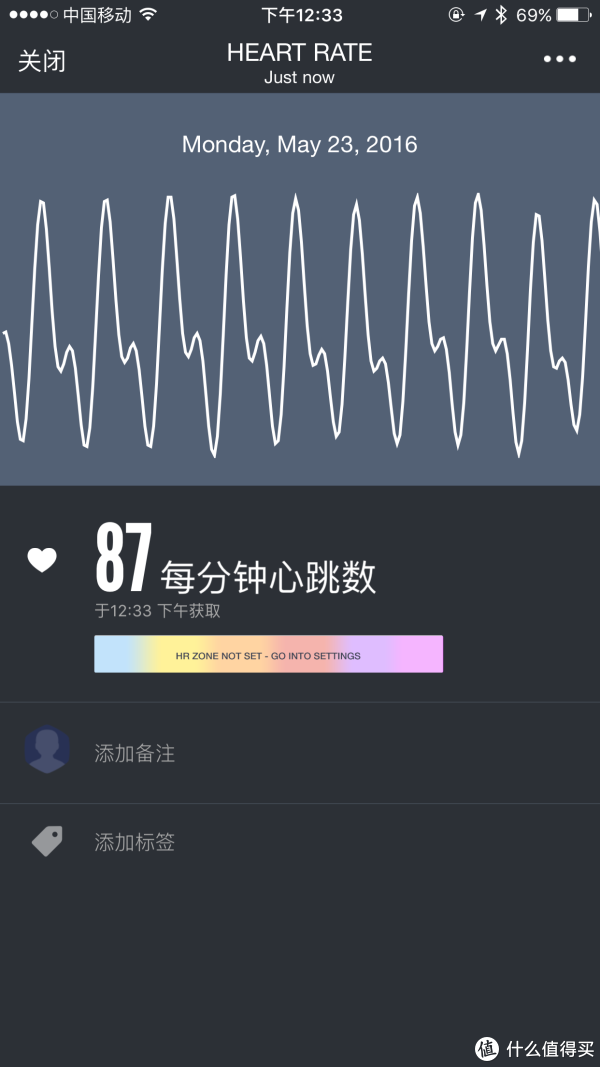Open 添加标签 to add a tag
The width and height of the screenshot is (600, 1067).
pyautogui.click(x=134, y=842)
